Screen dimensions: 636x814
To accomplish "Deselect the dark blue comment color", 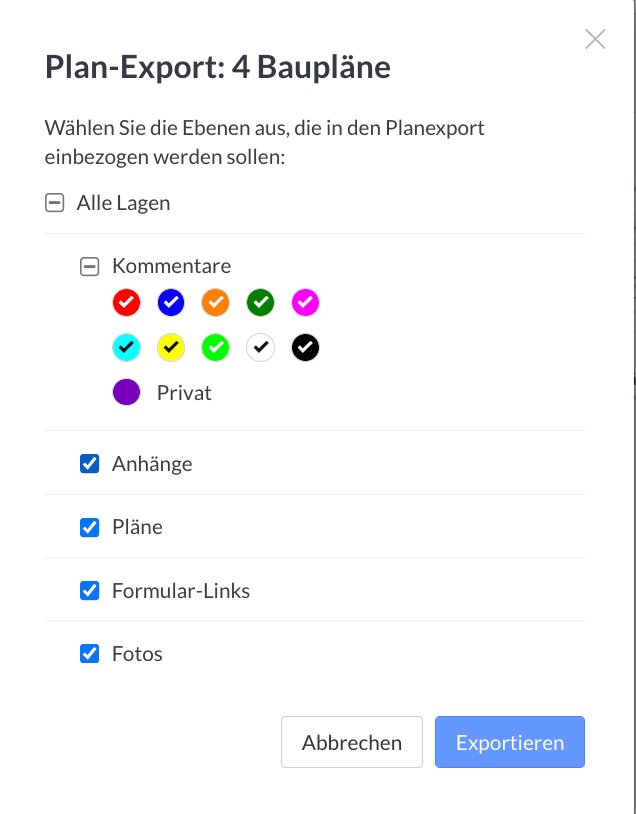I will tap(171, 302).
